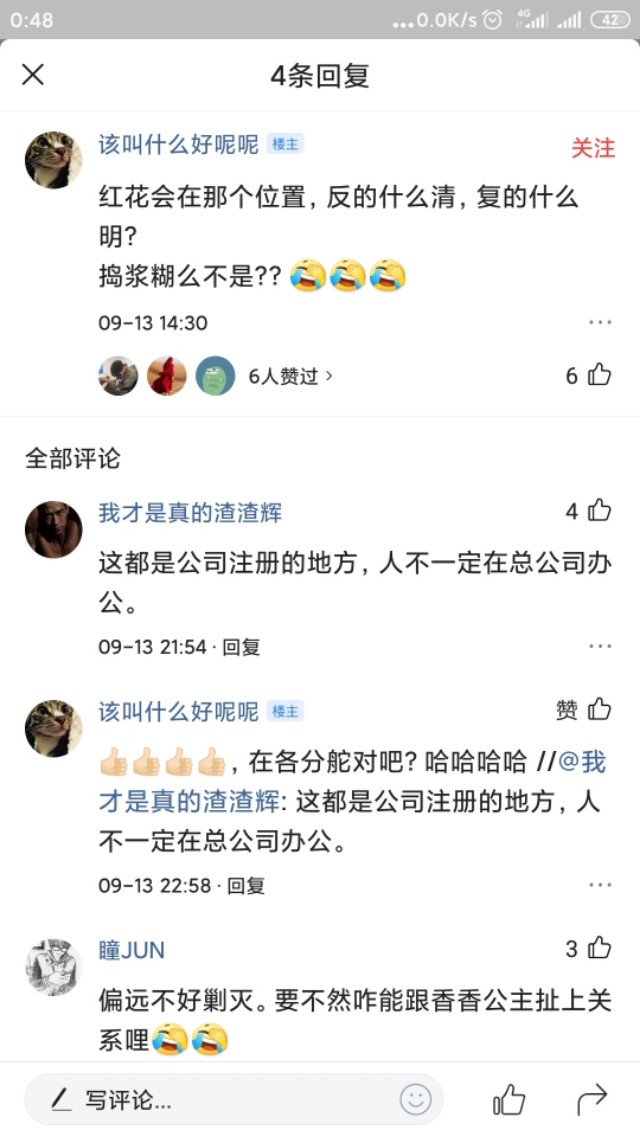Viewport: 640px width, 1137px height.
Task: View the 6人赞过 likers list
Action: click(290, 376)
